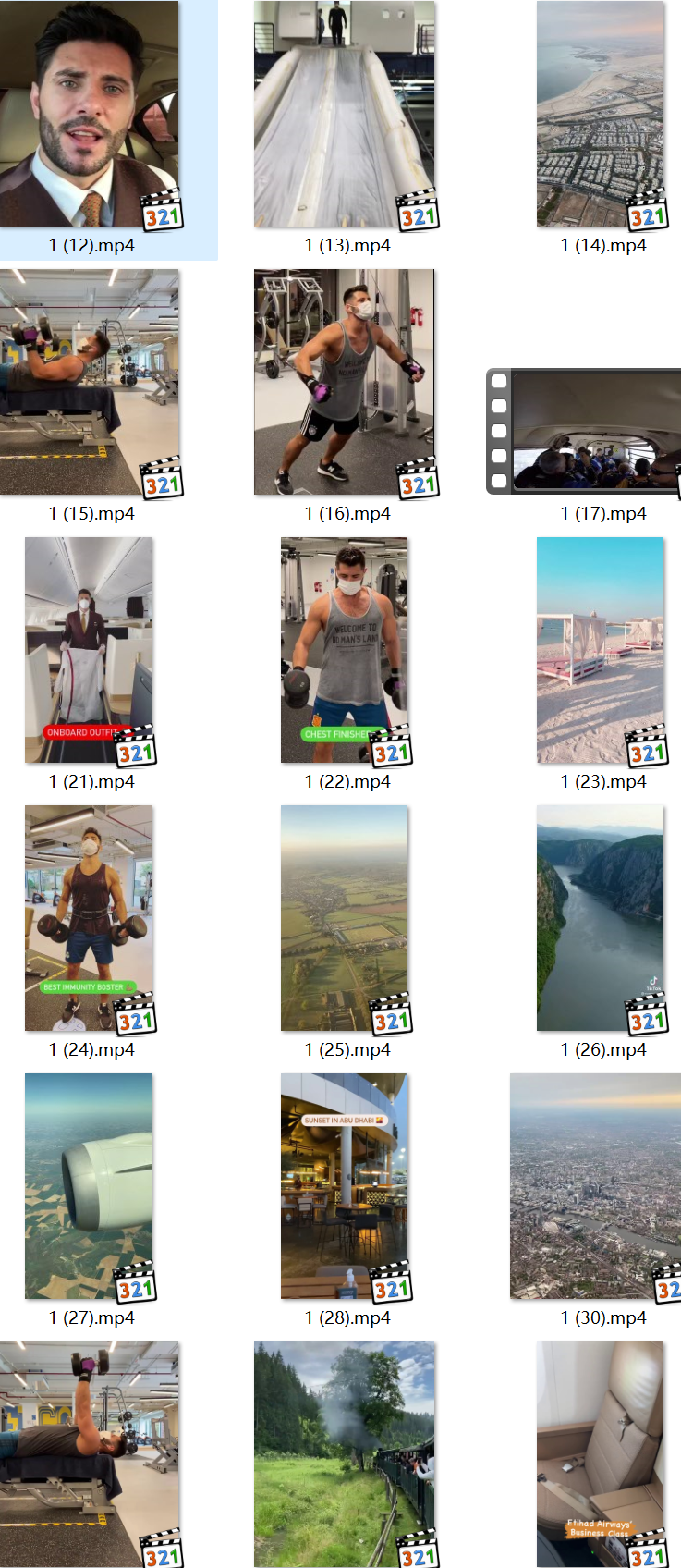The width and height of the screenshot is (681, 1568).
Task: Open the Abu Dhabi sunset video 1 (28).mp4
Action: click(345, 1186)
